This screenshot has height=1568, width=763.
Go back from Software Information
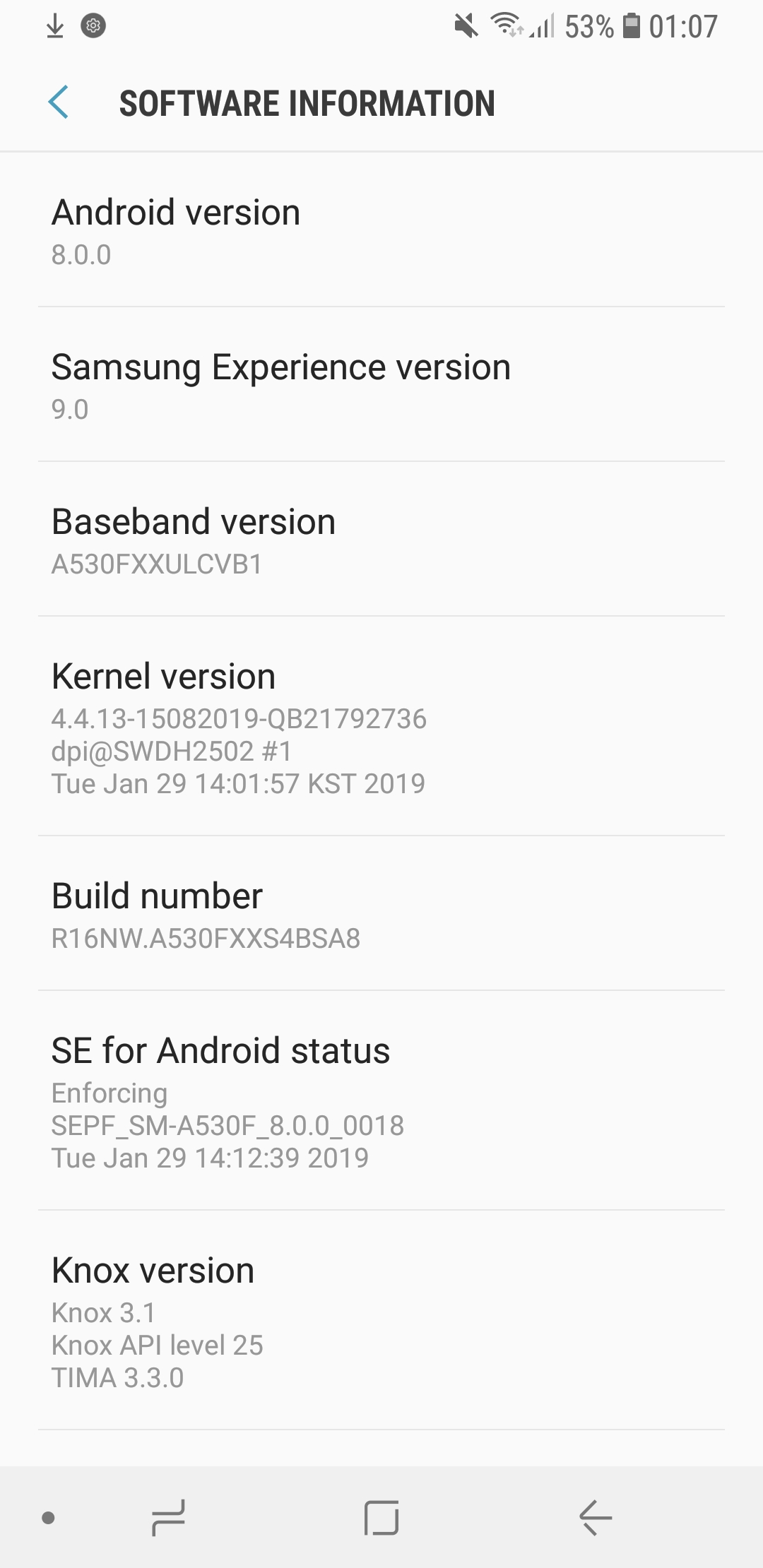tap(59, 102)
